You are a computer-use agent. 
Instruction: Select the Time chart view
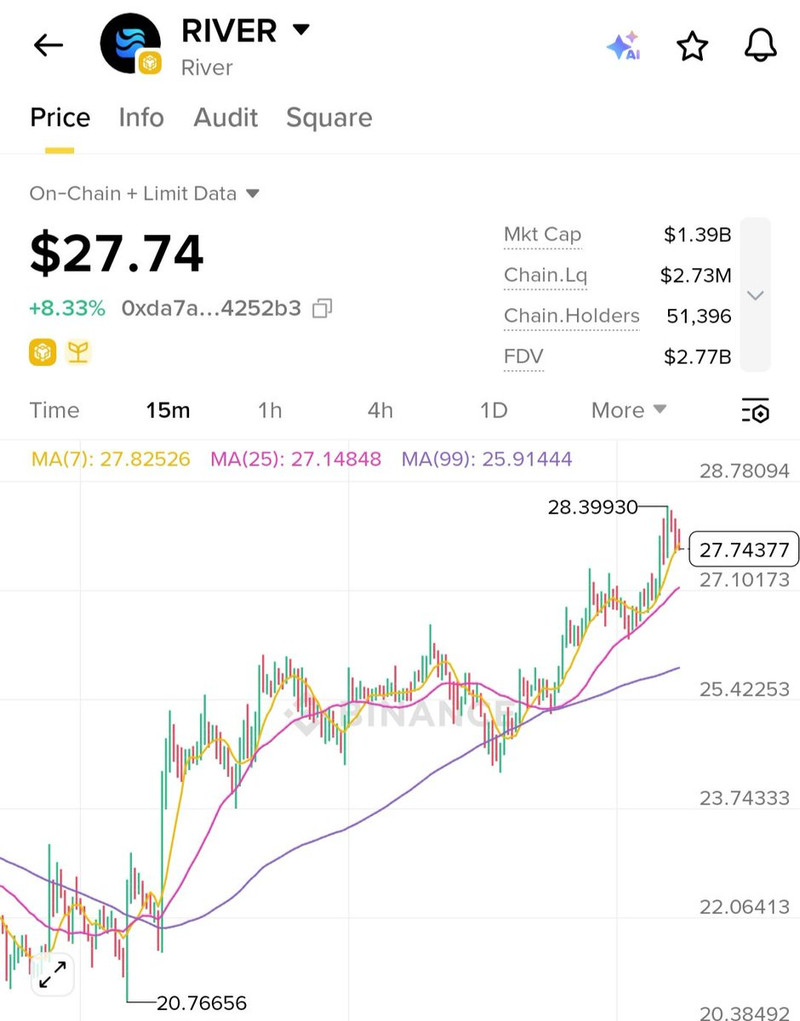[x=54, y=410]
